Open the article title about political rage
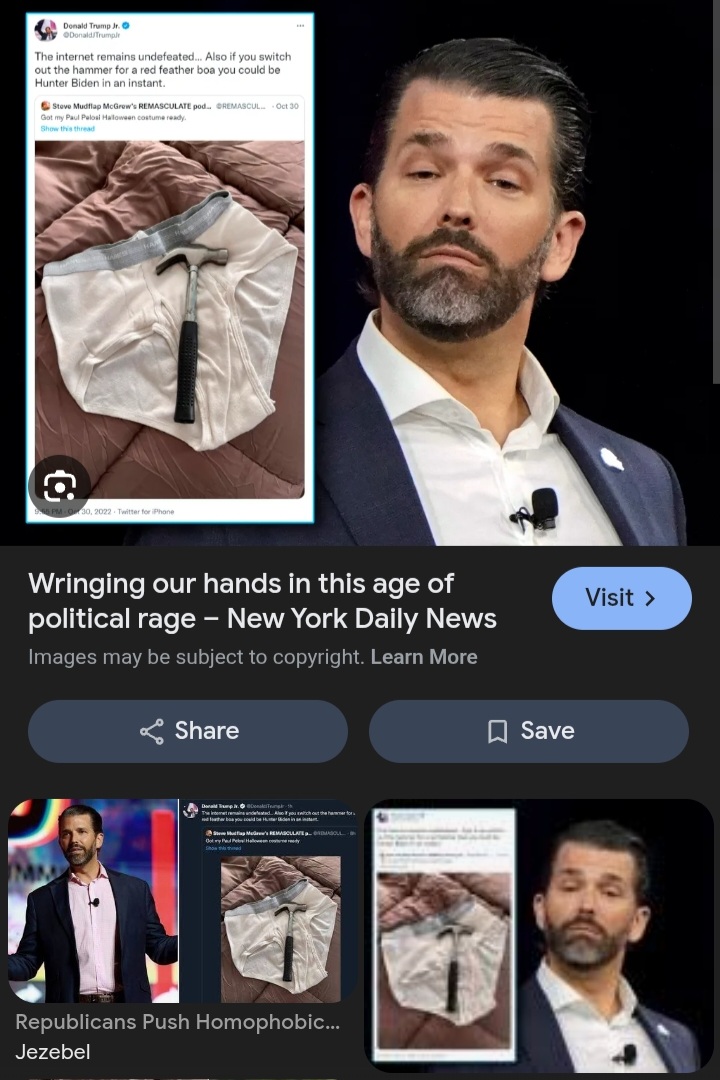The height and width of the screenshot is (1080, 720). pos(262,601)
